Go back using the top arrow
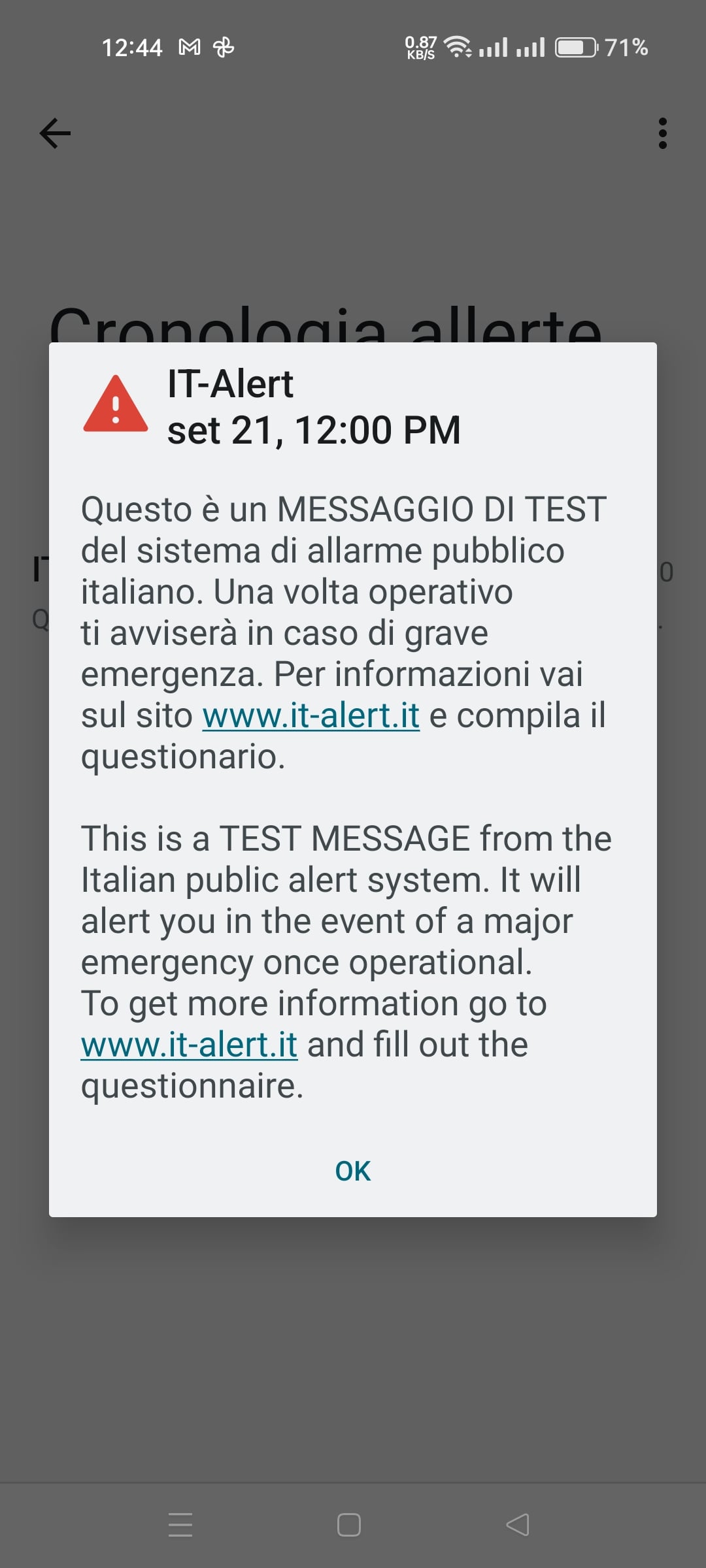706x1568 pixels. coord(55,133)
